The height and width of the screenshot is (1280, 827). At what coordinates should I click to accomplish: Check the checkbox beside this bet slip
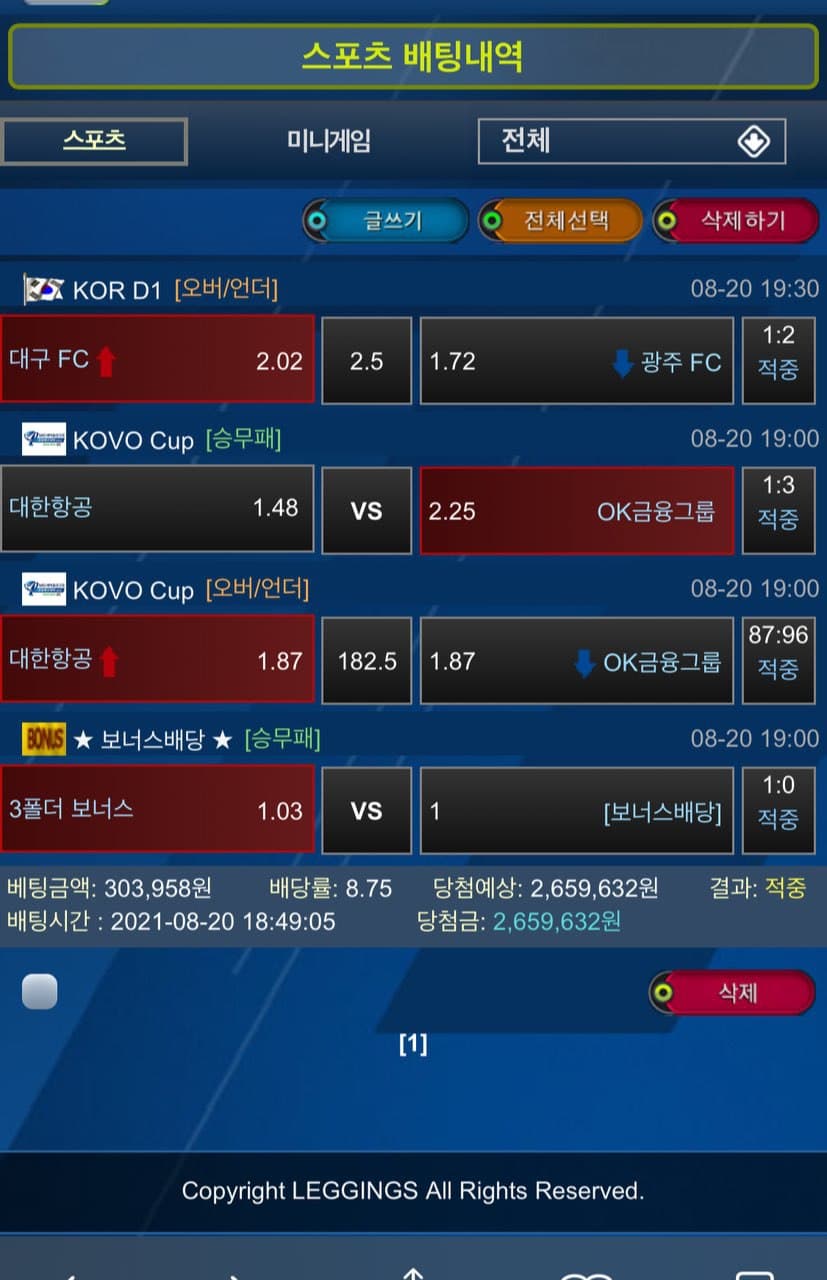[x=40, y=991]
